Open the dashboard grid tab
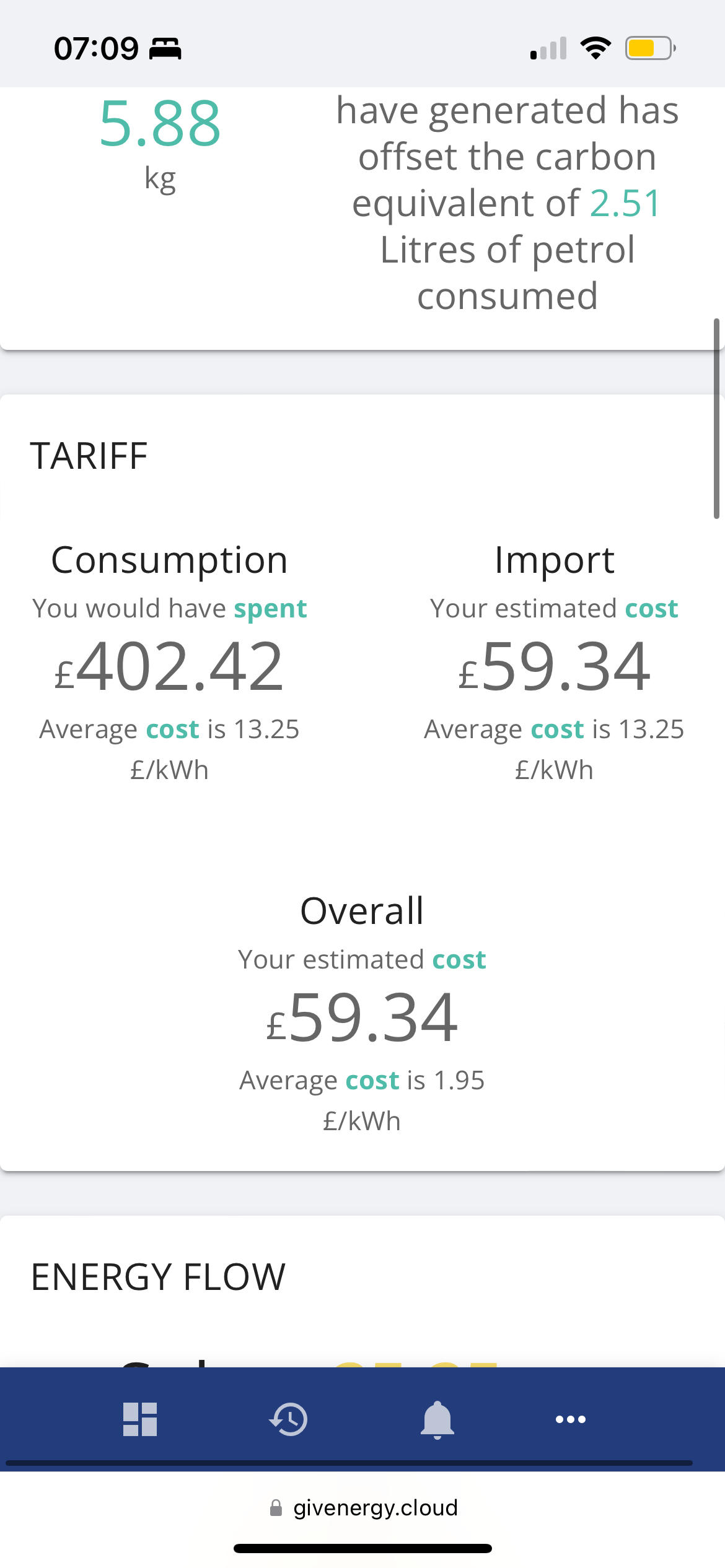 click(140, 1419)
